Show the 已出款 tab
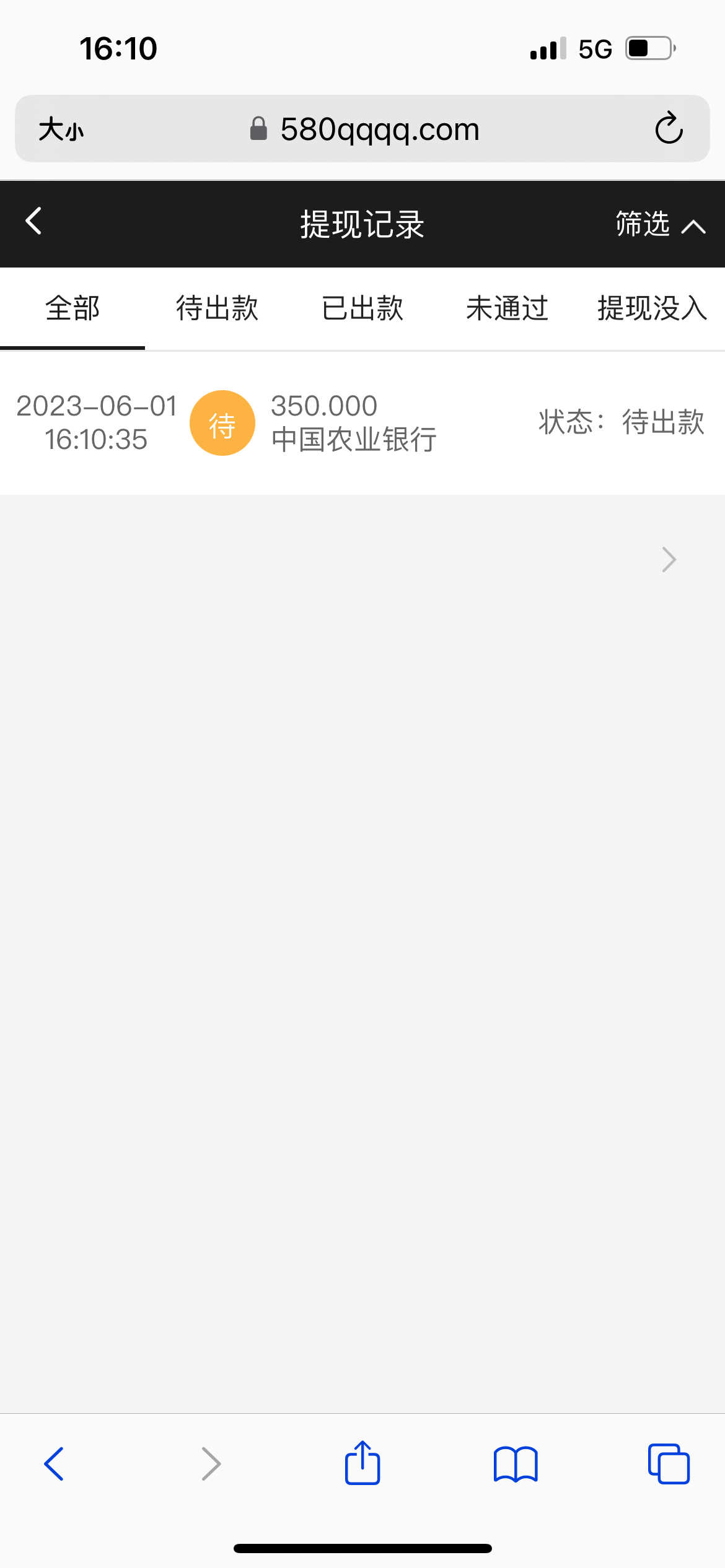The height and width of the screenshot is (1568, 725). coord(362,308)
